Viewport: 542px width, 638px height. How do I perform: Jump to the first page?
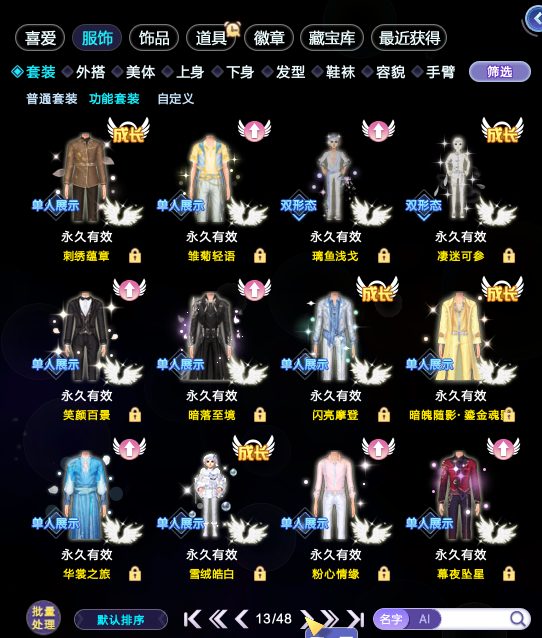pos(192,619)
